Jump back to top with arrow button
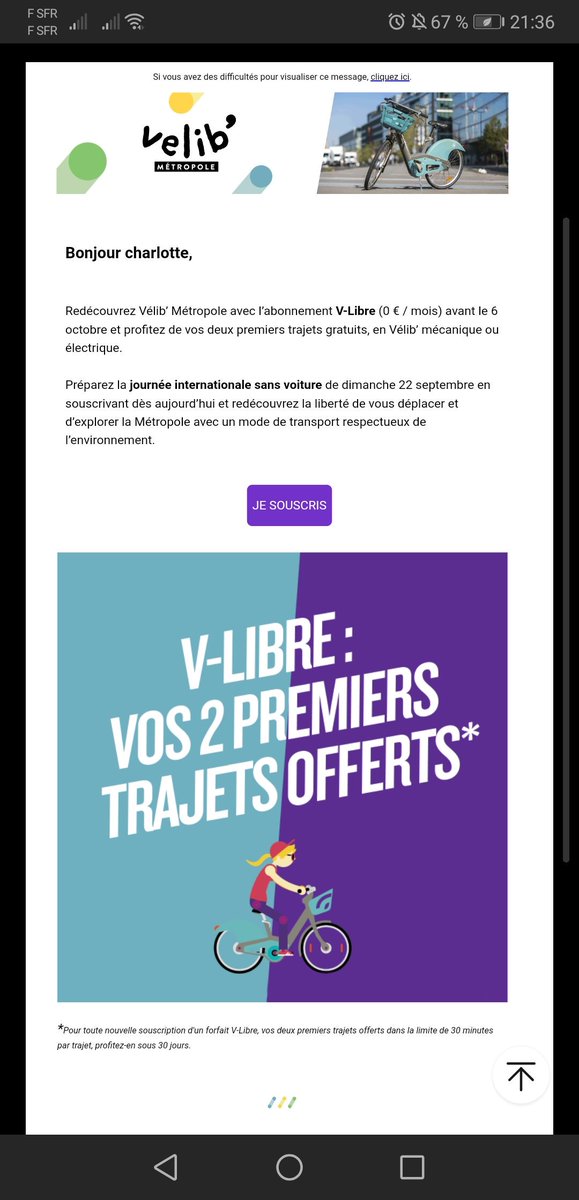 coord(520,1075)
